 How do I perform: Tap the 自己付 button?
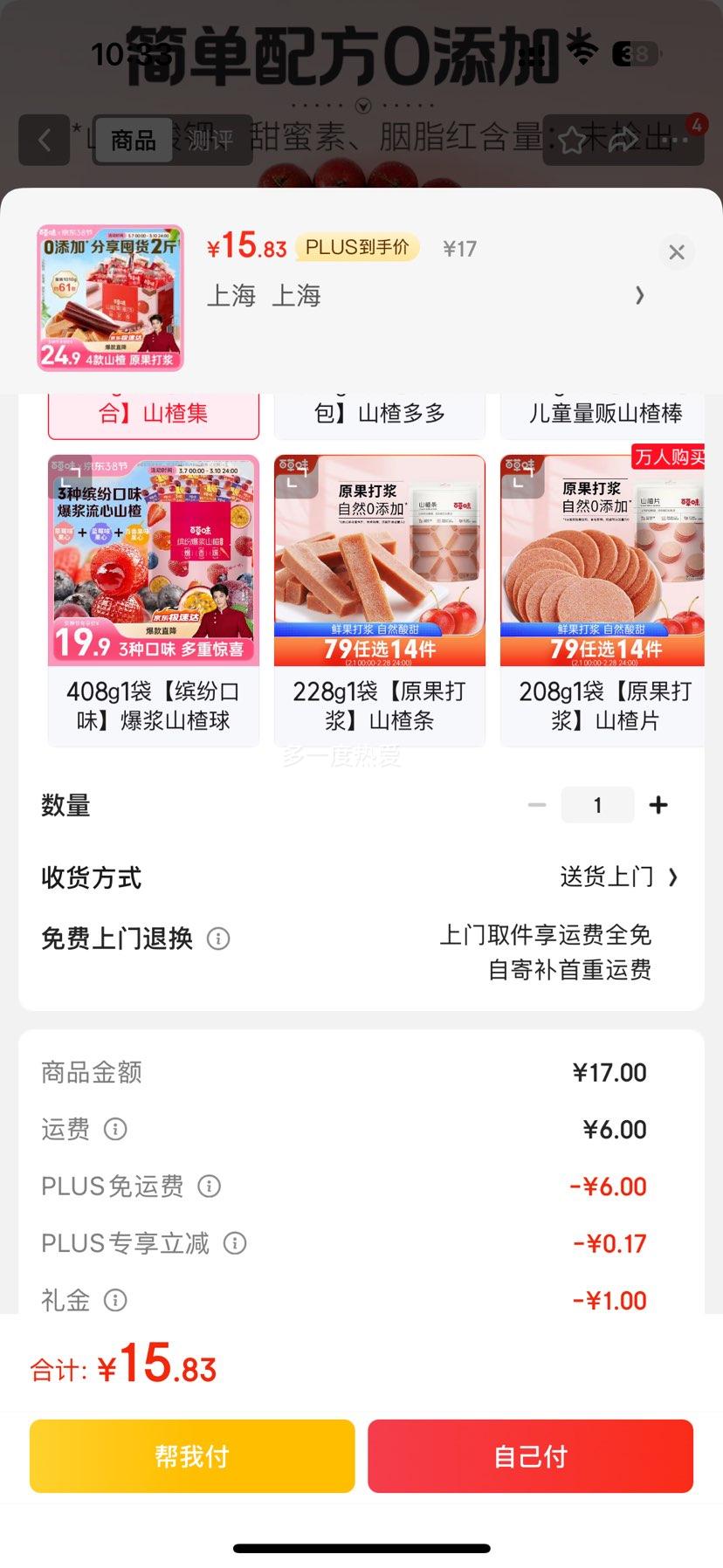pyautogui.click(x=530, y=1455)
